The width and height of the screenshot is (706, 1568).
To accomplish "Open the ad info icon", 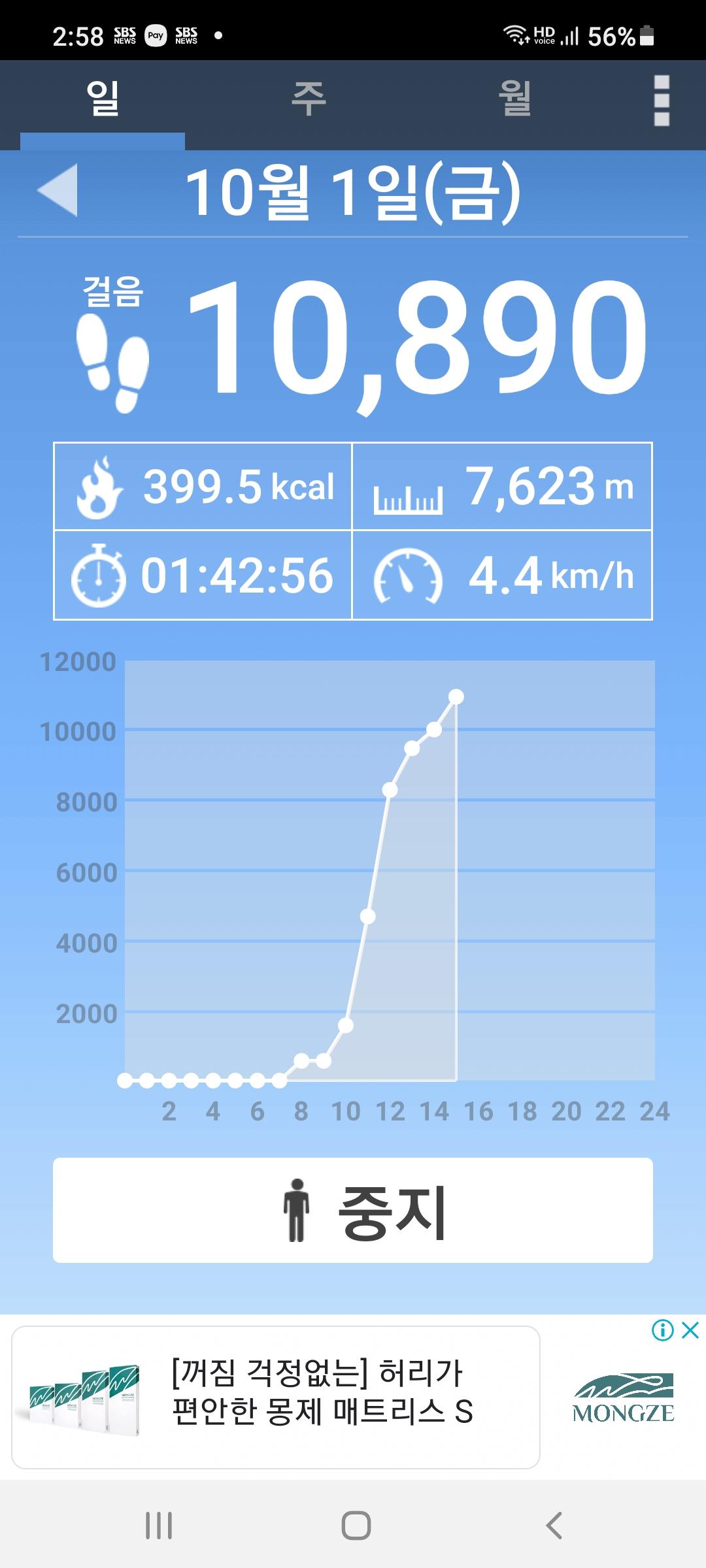I will pos(662,1330).
